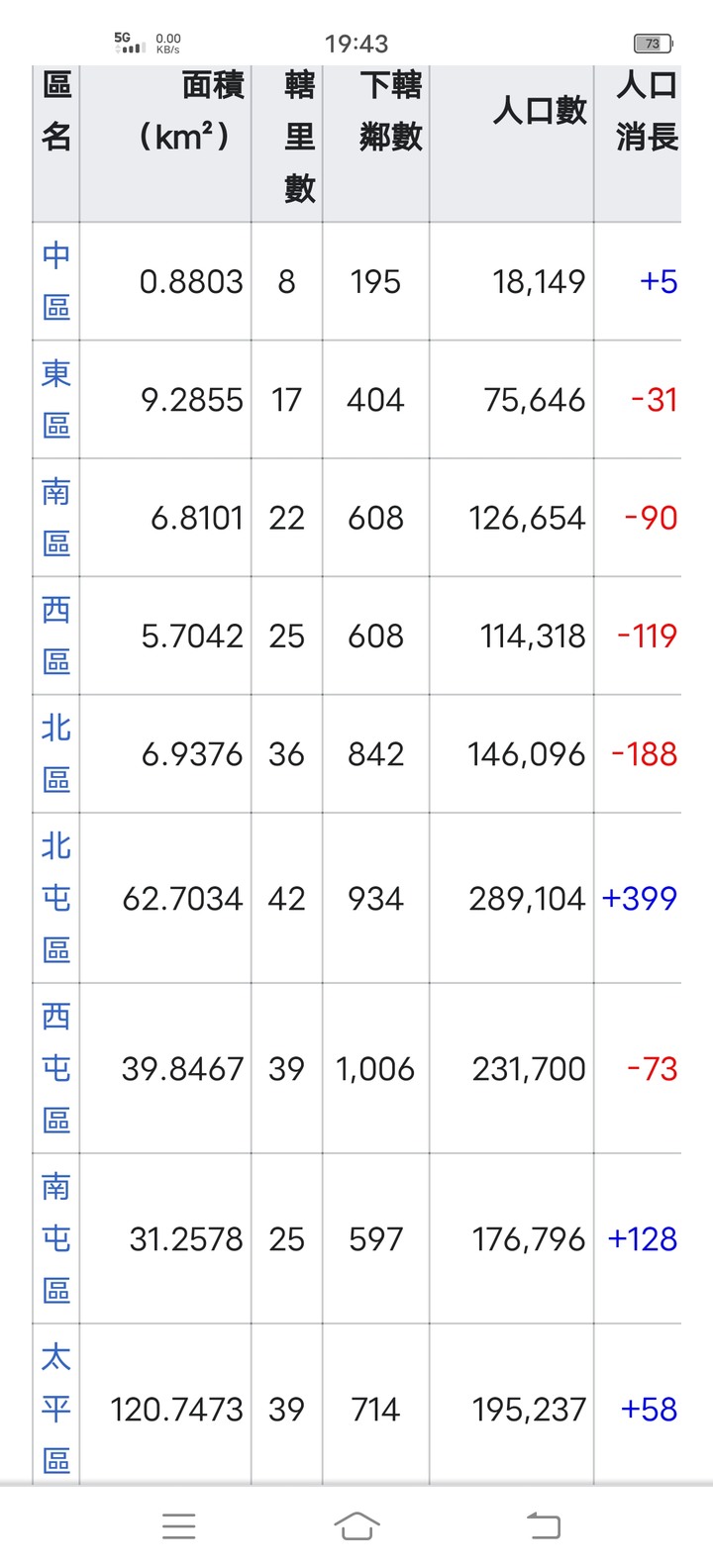Viewport: 713px width, 1568px height.
Task: Follow the 南區 link
Action: point(56,517)
